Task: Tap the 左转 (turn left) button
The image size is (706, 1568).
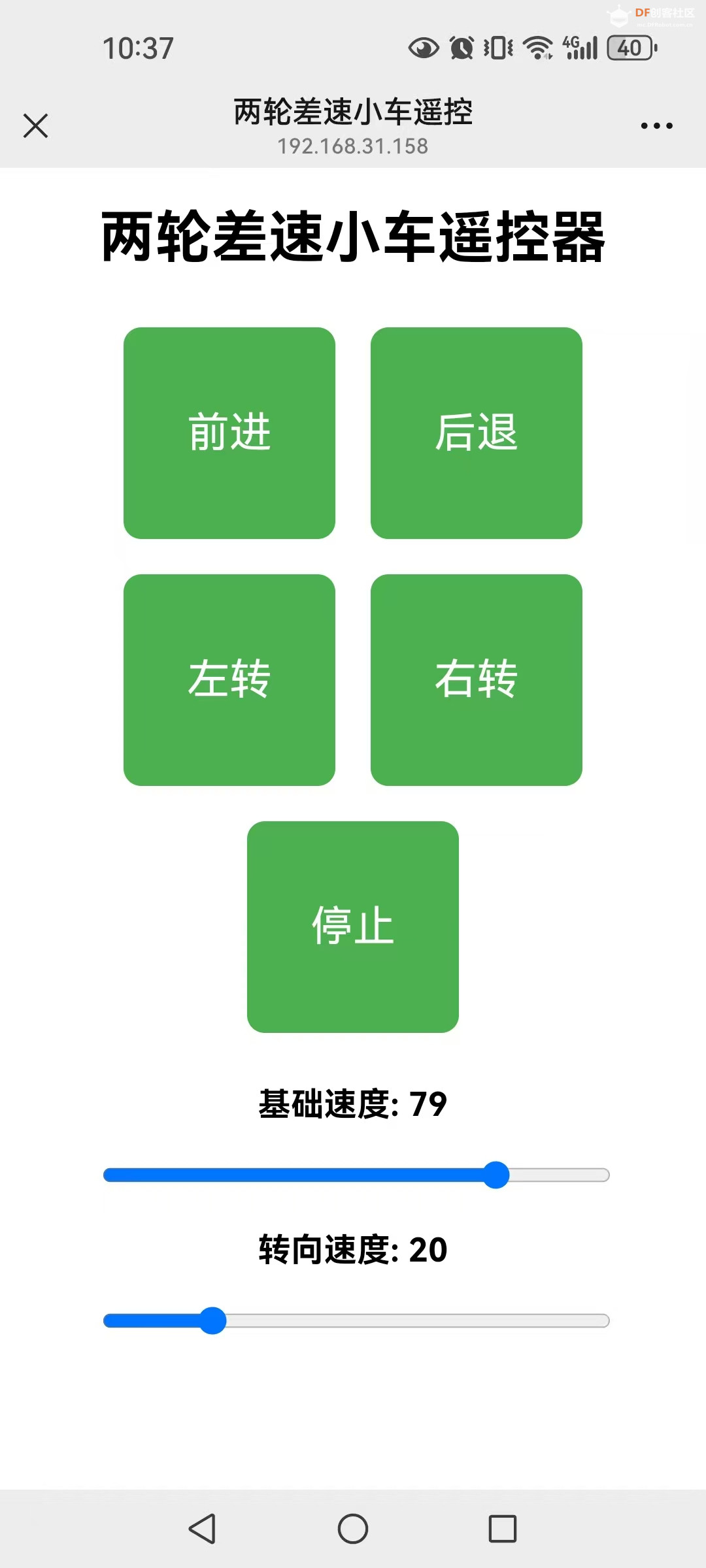Action: click(229, 679)
